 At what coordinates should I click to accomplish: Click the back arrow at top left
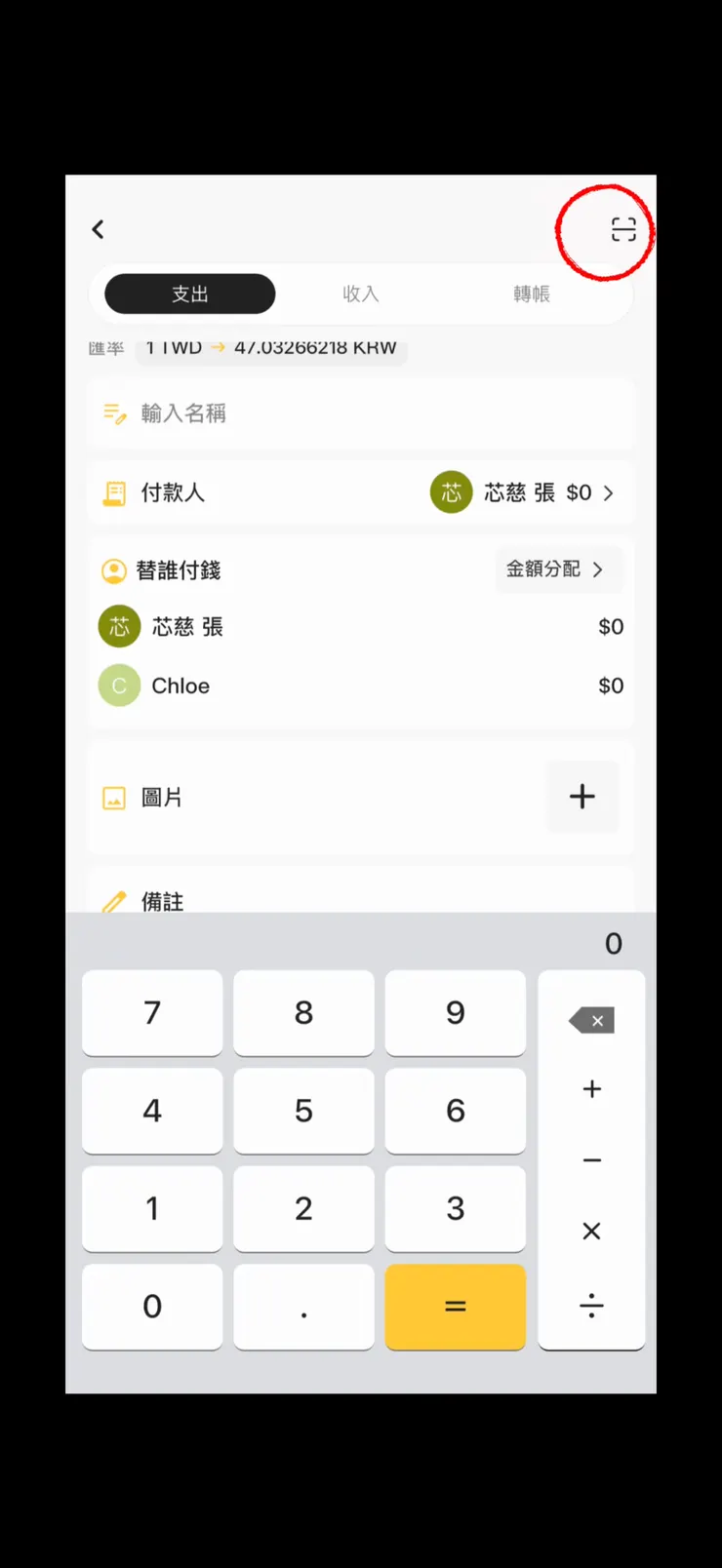pos(98,229)
